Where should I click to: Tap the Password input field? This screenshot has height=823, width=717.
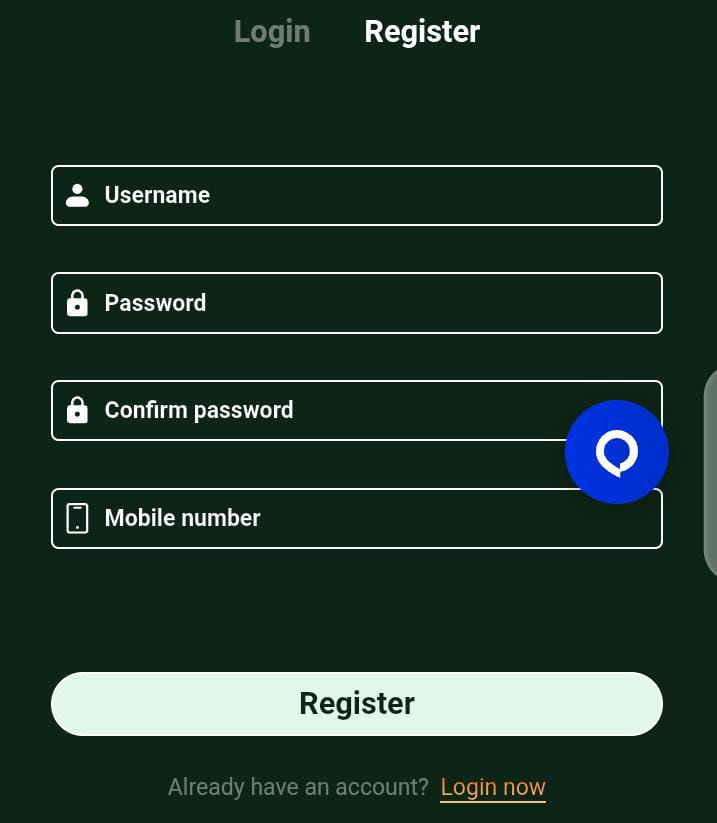tap(356, 303)
